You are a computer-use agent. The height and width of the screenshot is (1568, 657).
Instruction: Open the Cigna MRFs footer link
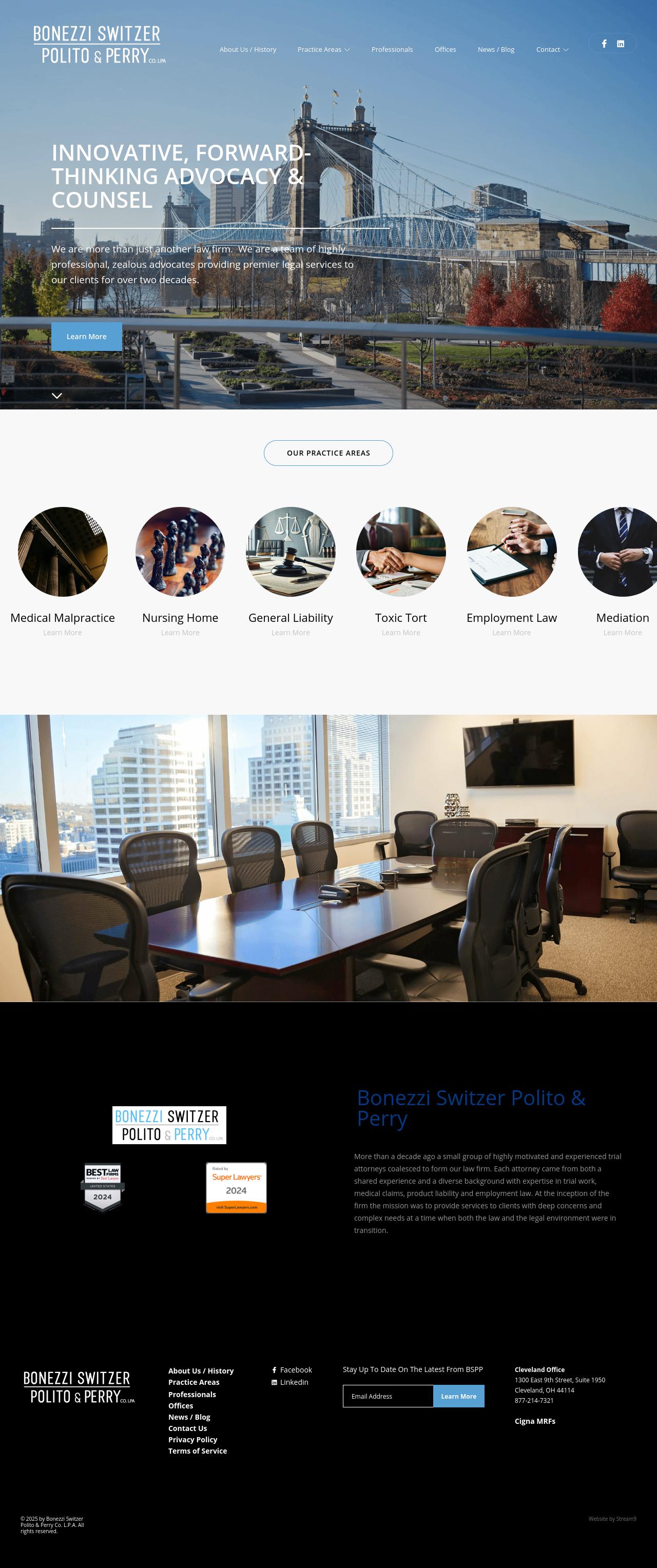tap(535, 1421)
